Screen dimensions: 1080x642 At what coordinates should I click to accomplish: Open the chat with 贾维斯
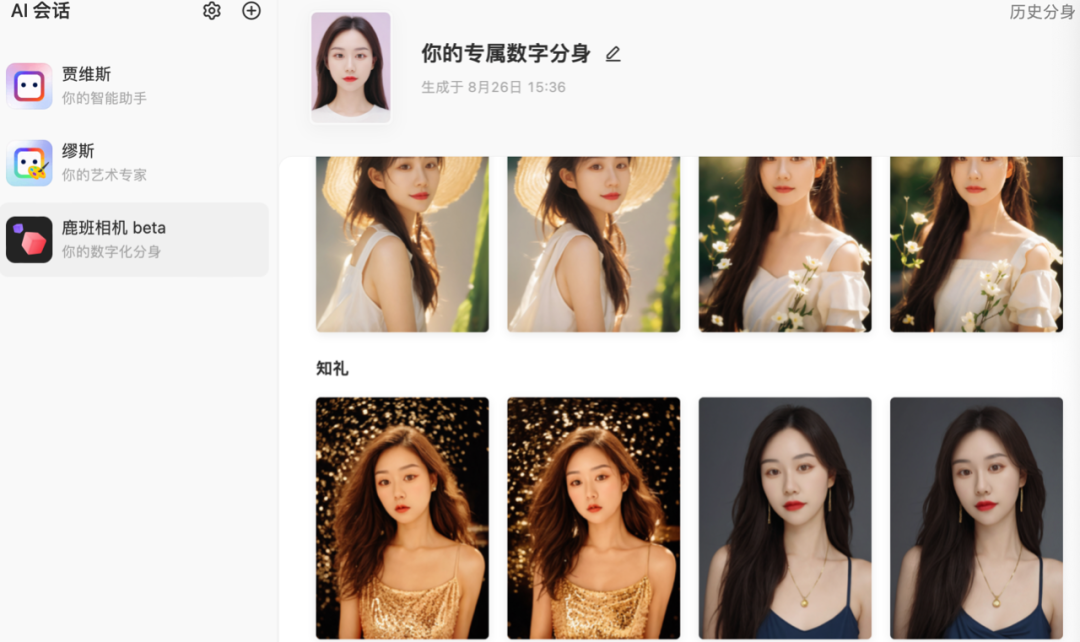click(x=134, y=86)
